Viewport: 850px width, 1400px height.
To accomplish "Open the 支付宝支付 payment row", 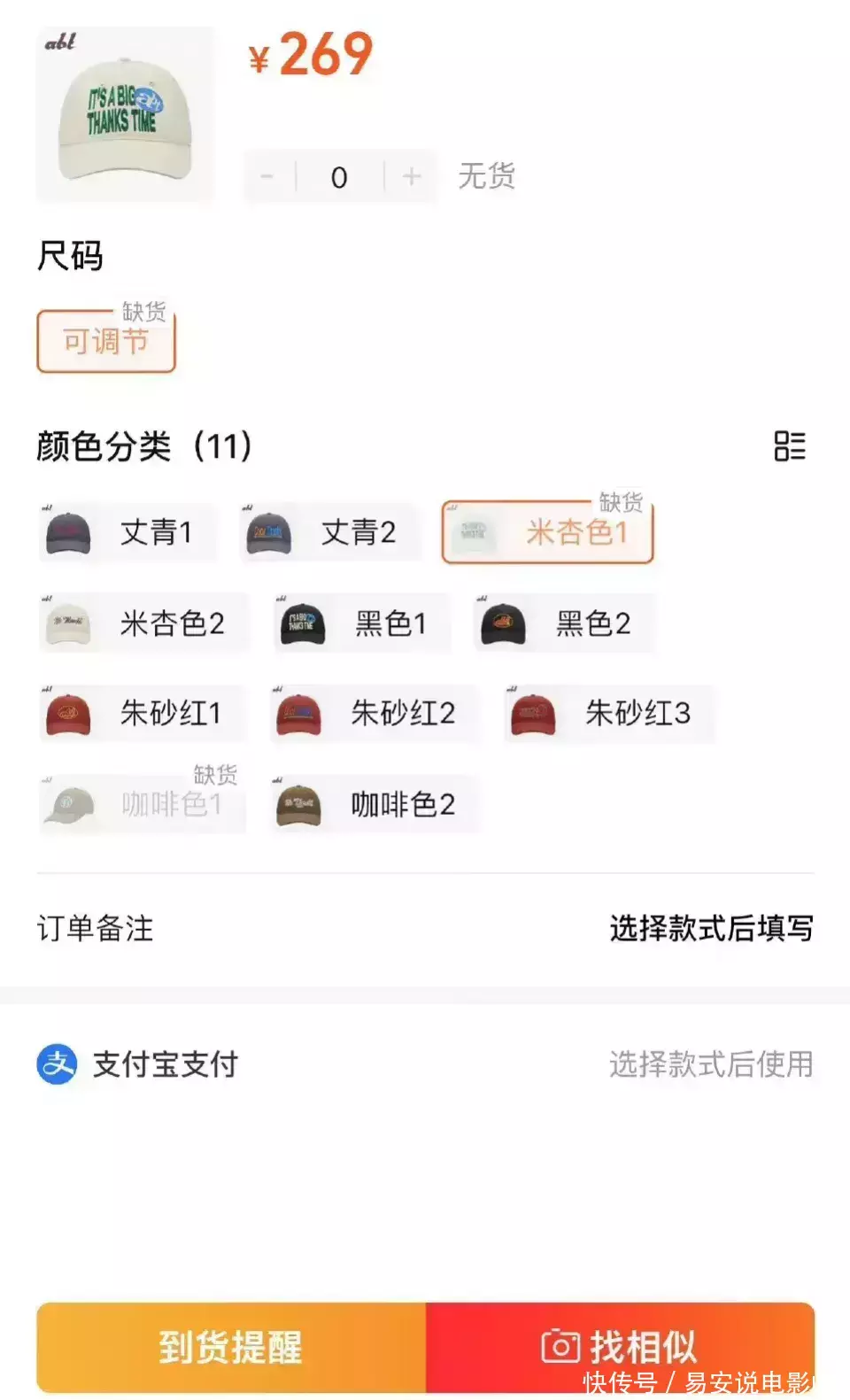I will point(425,1064).
